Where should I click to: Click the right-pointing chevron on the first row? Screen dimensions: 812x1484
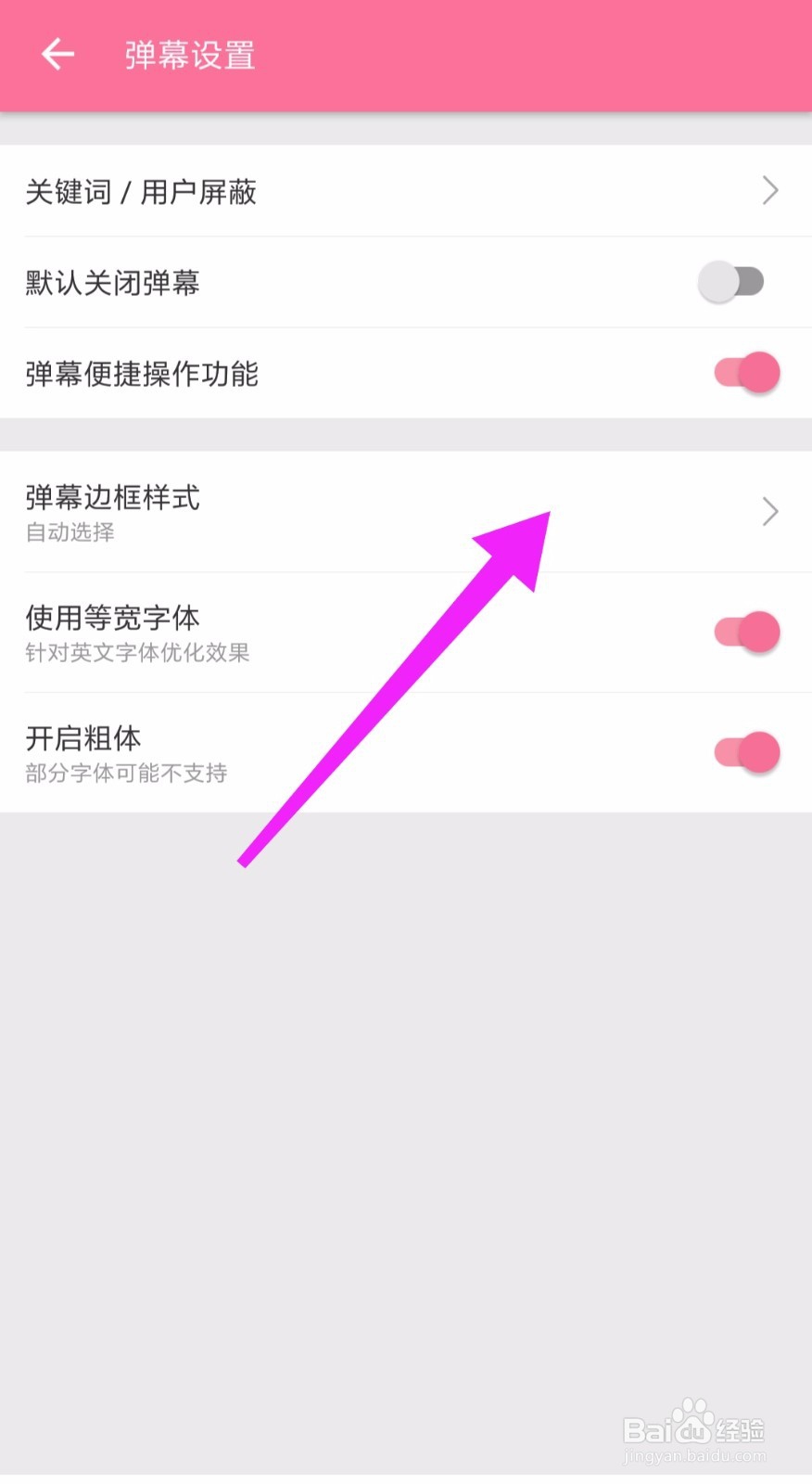769,191
